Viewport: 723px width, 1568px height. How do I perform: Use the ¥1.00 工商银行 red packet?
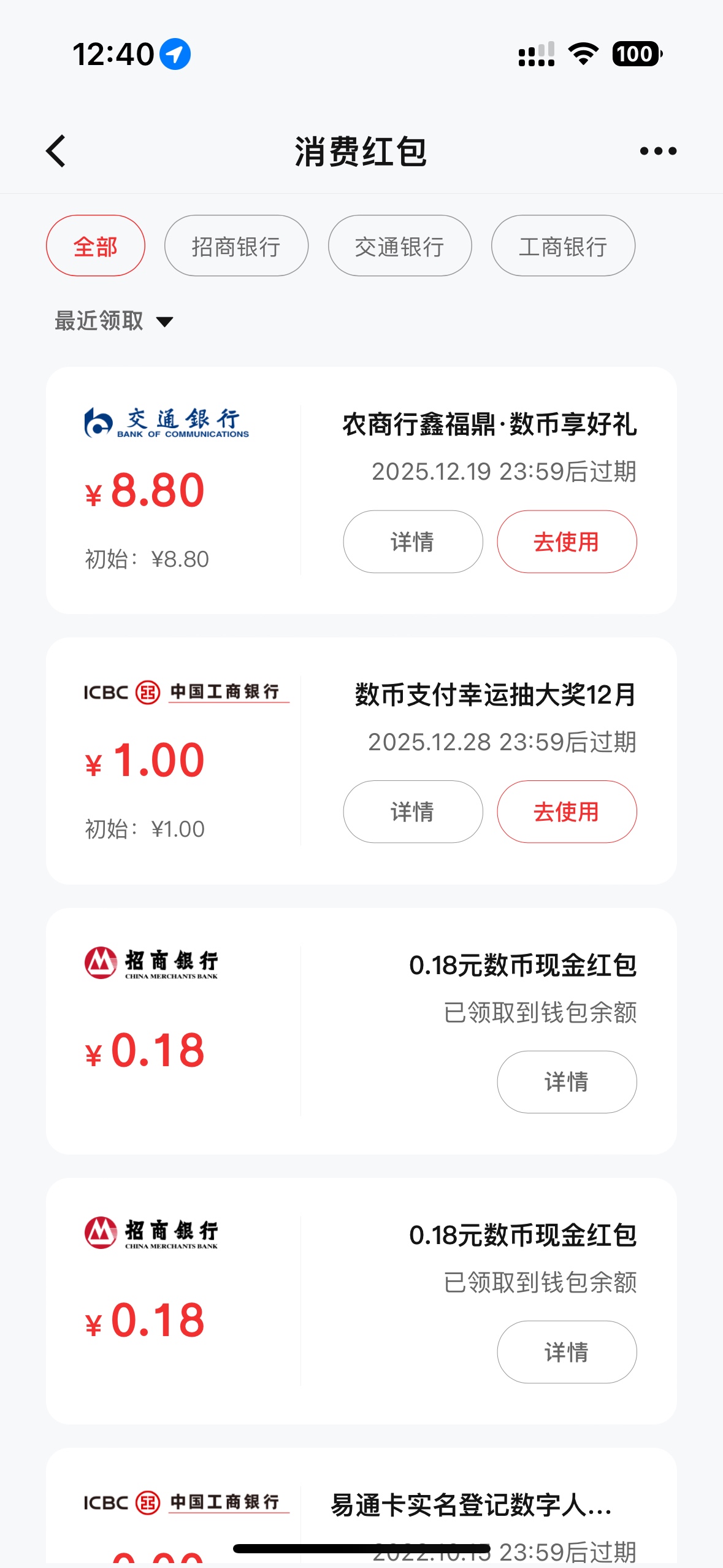[x=567, y=812]
